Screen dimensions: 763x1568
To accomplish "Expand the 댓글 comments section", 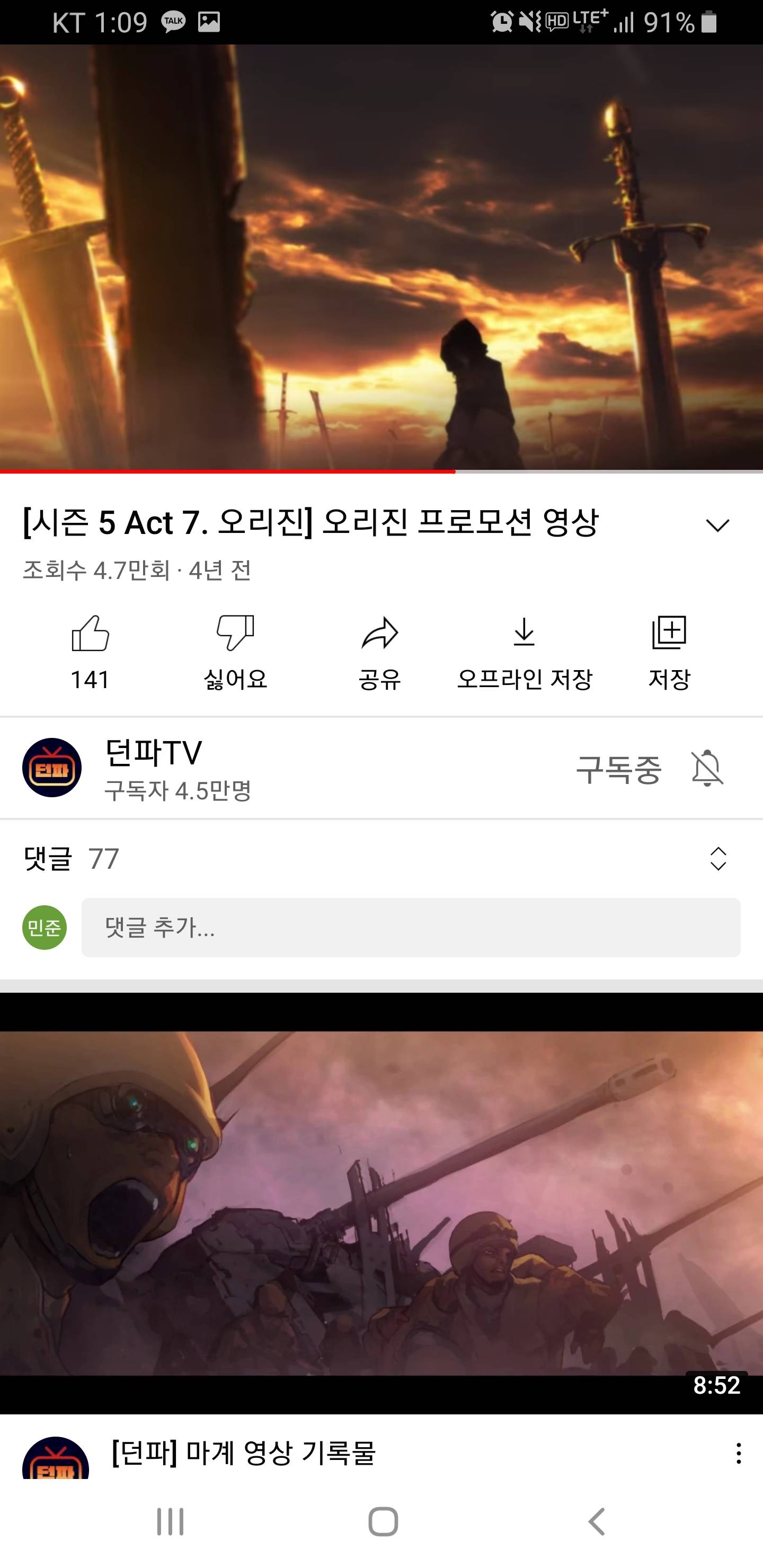I will [x=718, y=858].
